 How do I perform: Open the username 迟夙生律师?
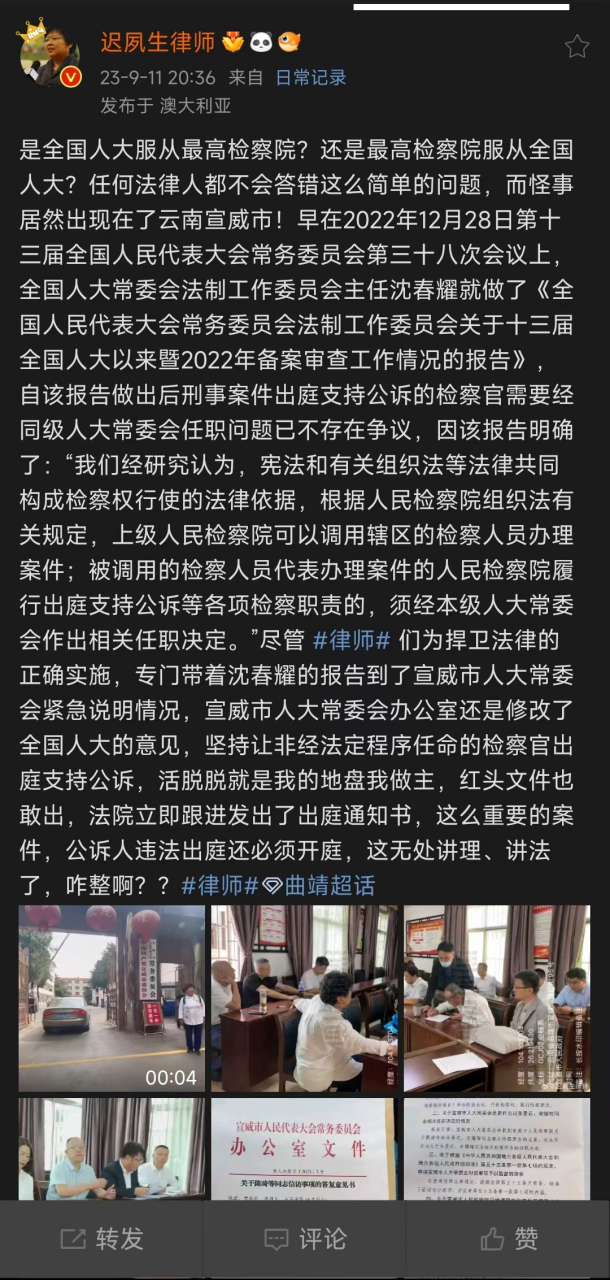pos(157,42)
